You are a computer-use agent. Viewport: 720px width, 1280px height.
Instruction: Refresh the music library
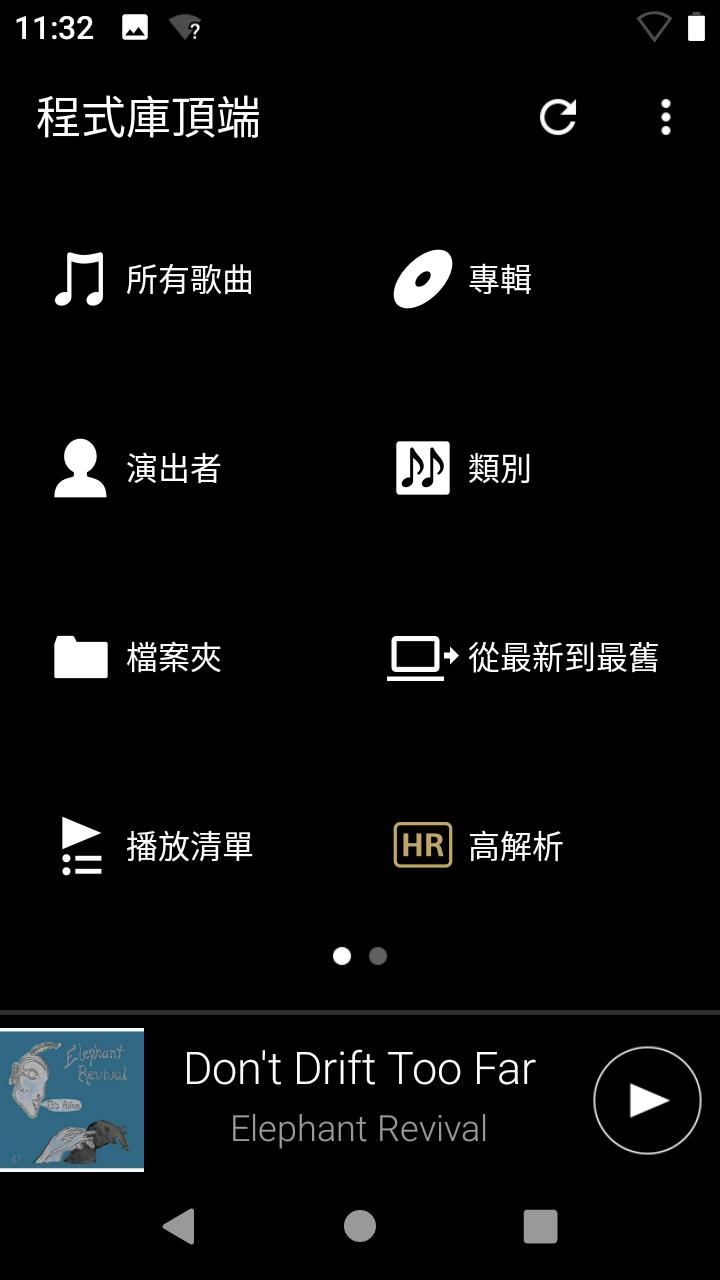click(x=559, y=117)
